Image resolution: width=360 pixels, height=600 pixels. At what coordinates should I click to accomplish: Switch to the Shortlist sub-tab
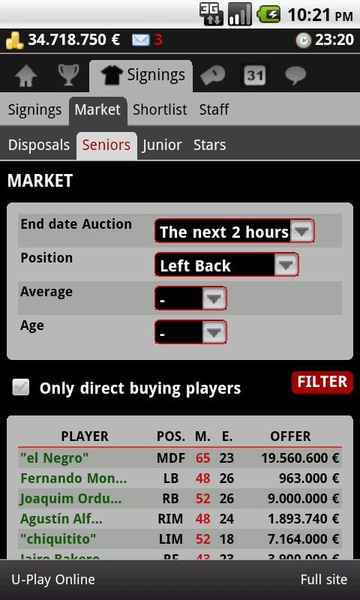(160, 110)
